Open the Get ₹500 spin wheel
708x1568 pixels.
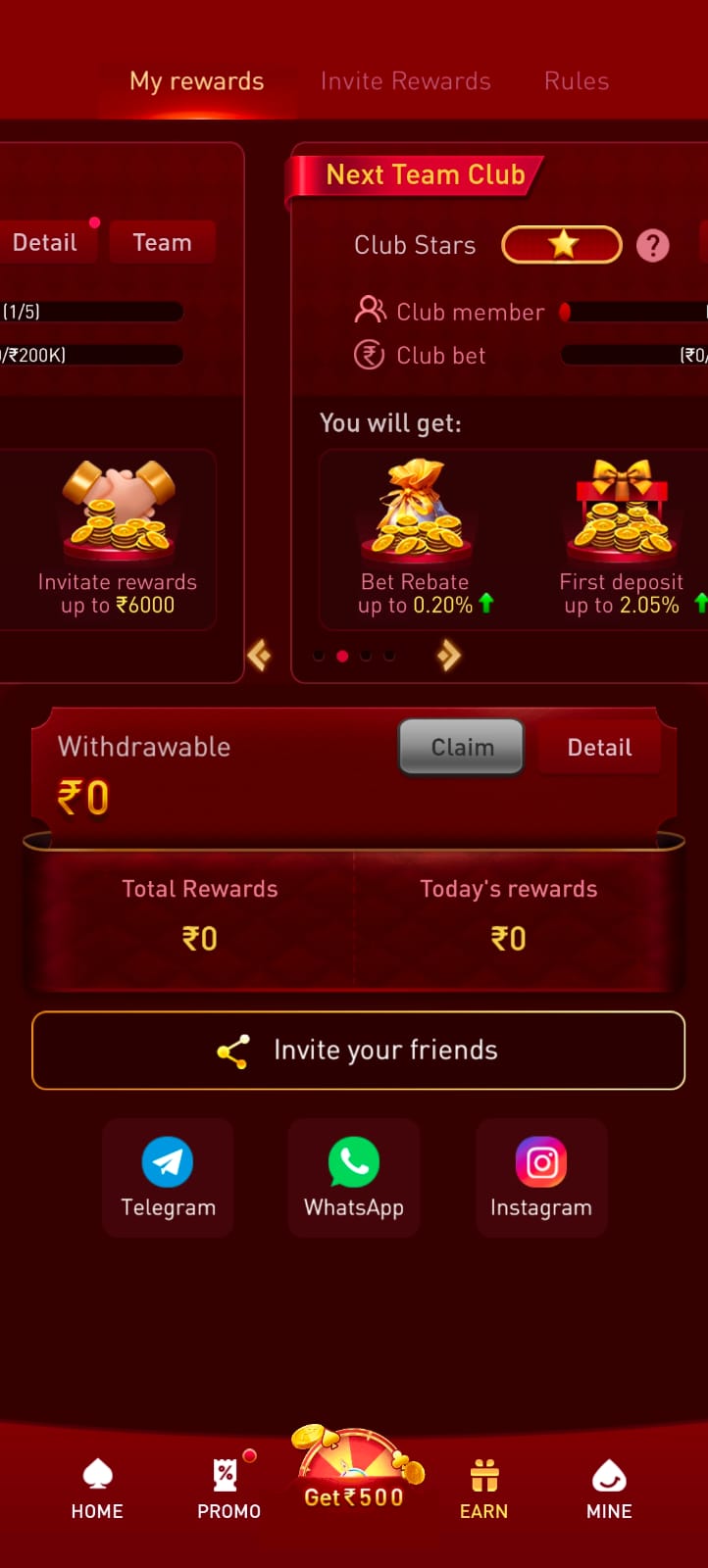pyautogui.click(x=355, y=1468)
